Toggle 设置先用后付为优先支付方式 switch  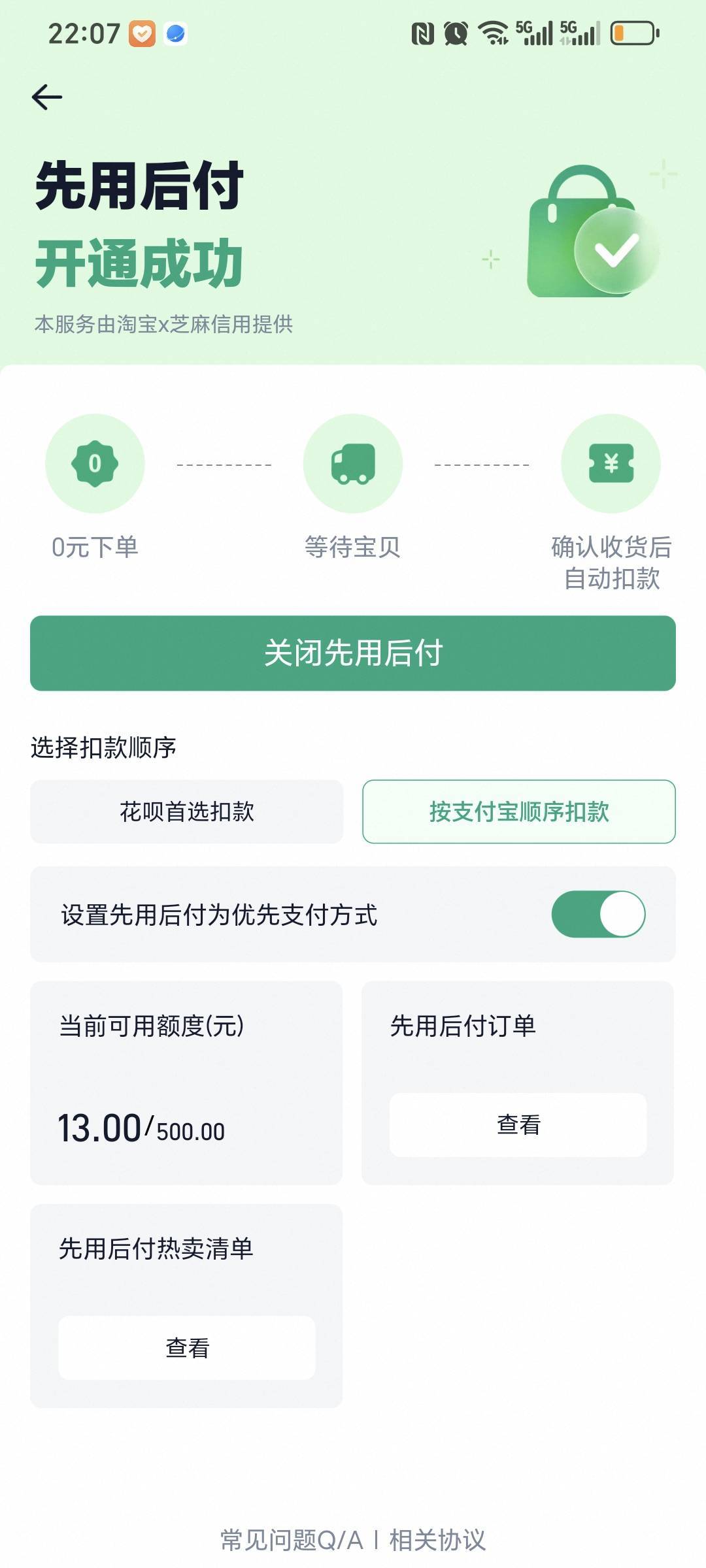[598, 914]
